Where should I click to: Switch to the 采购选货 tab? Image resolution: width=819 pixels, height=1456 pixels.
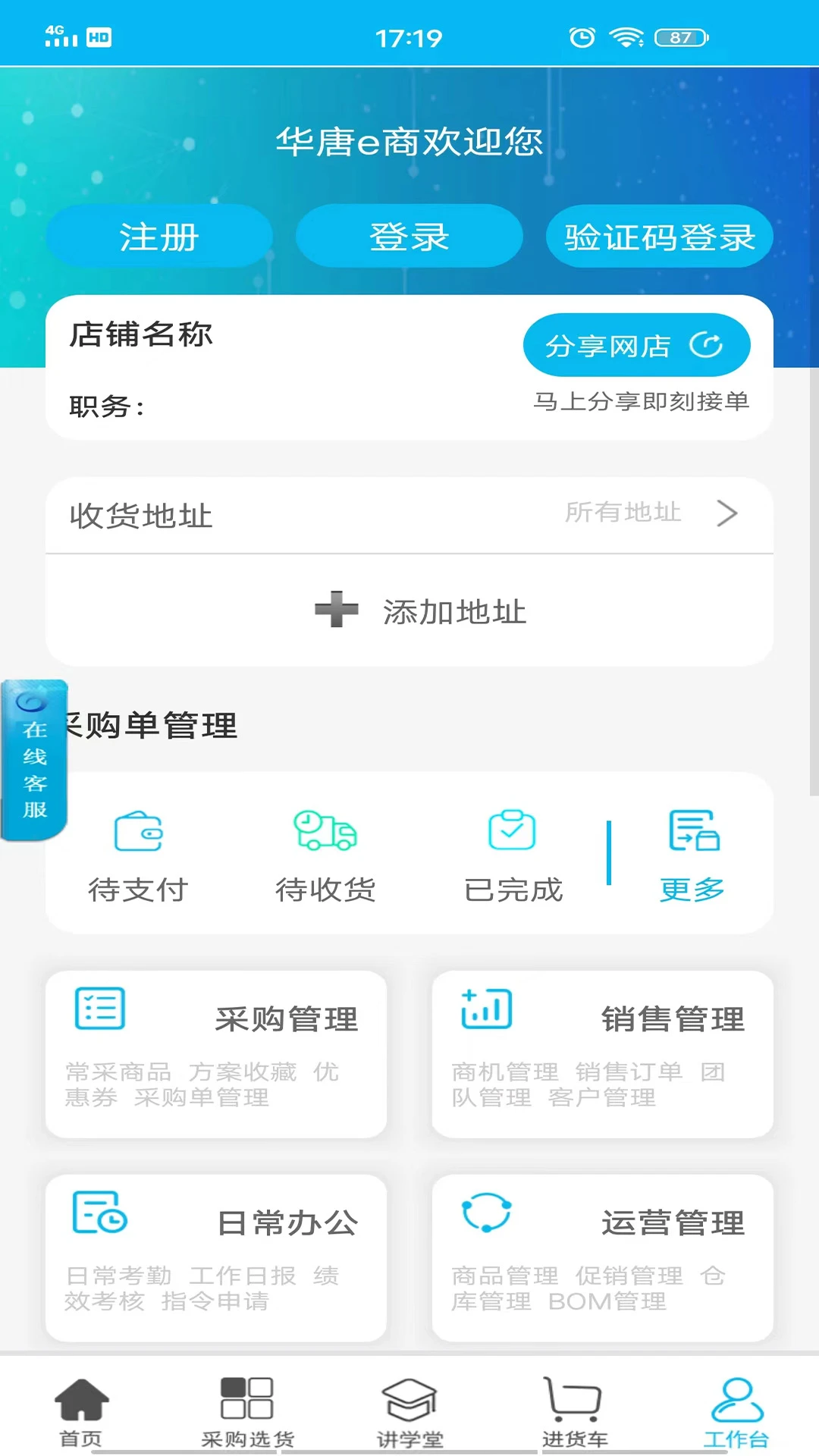tap(246, 1410)
